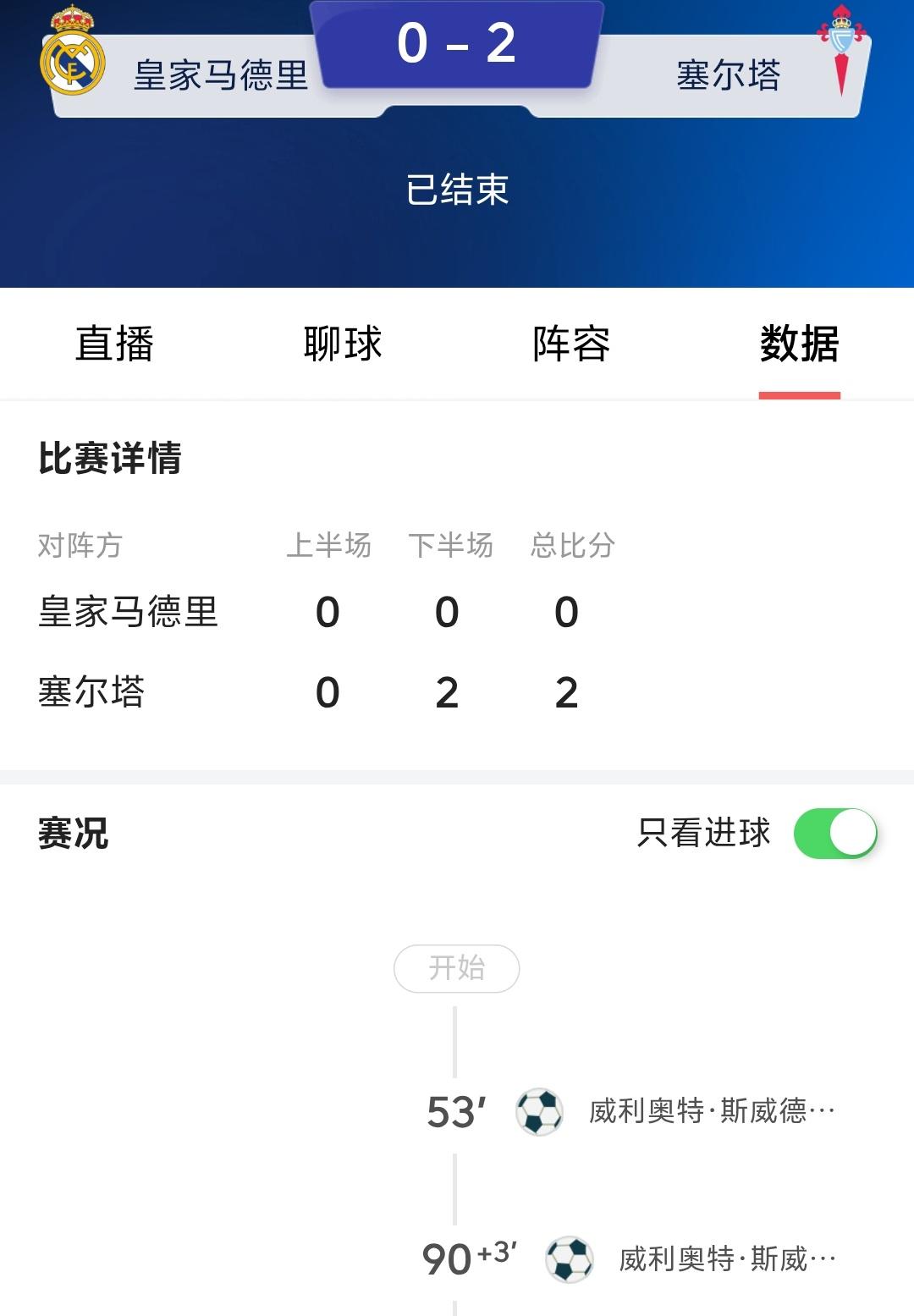Image resolution: width=914 pixels, height=1316 pixels.
Task: Select the 阵容 lineup tab
Action: pyautogui.click(x=570, y=344)
